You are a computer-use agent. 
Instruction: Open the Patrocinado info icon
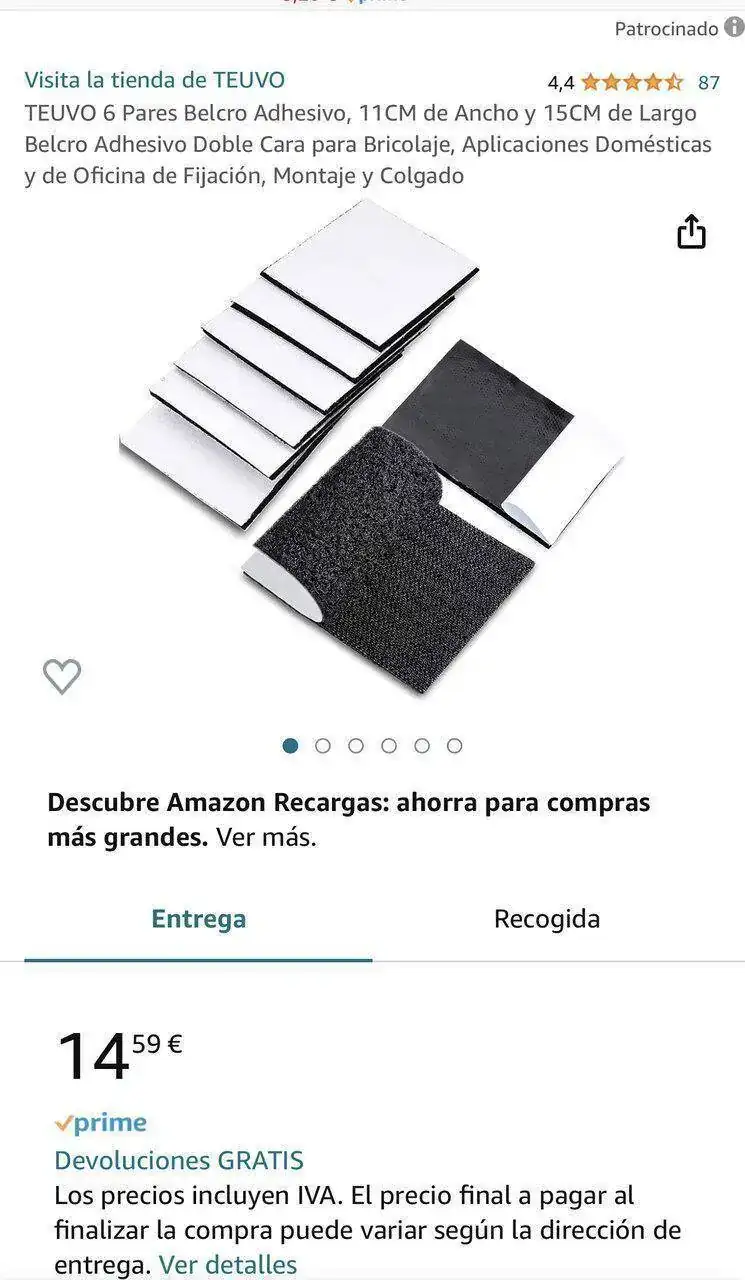click(734, 28)
